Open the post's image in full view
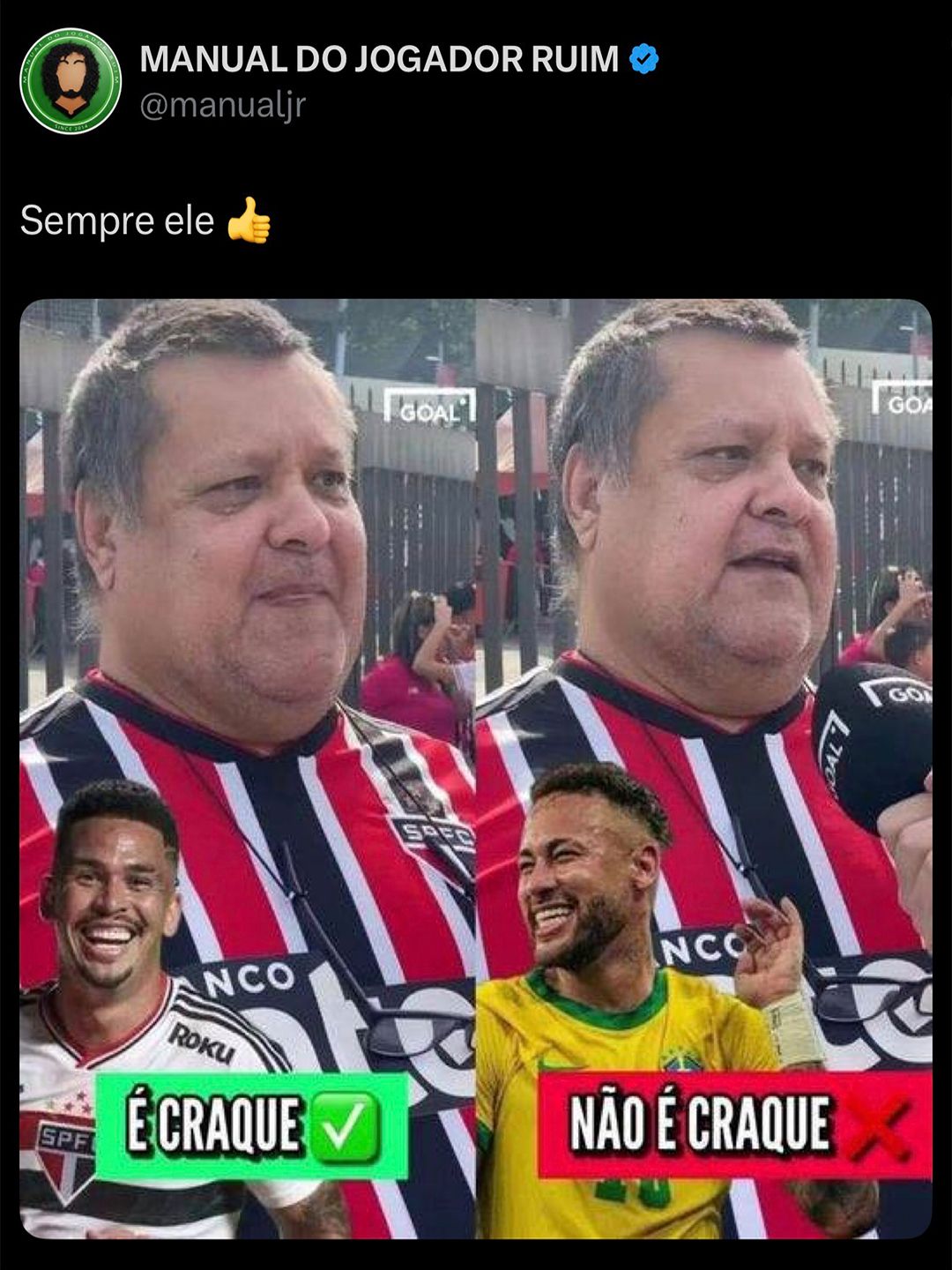952x1270 pixels. [x=476, y=767]
